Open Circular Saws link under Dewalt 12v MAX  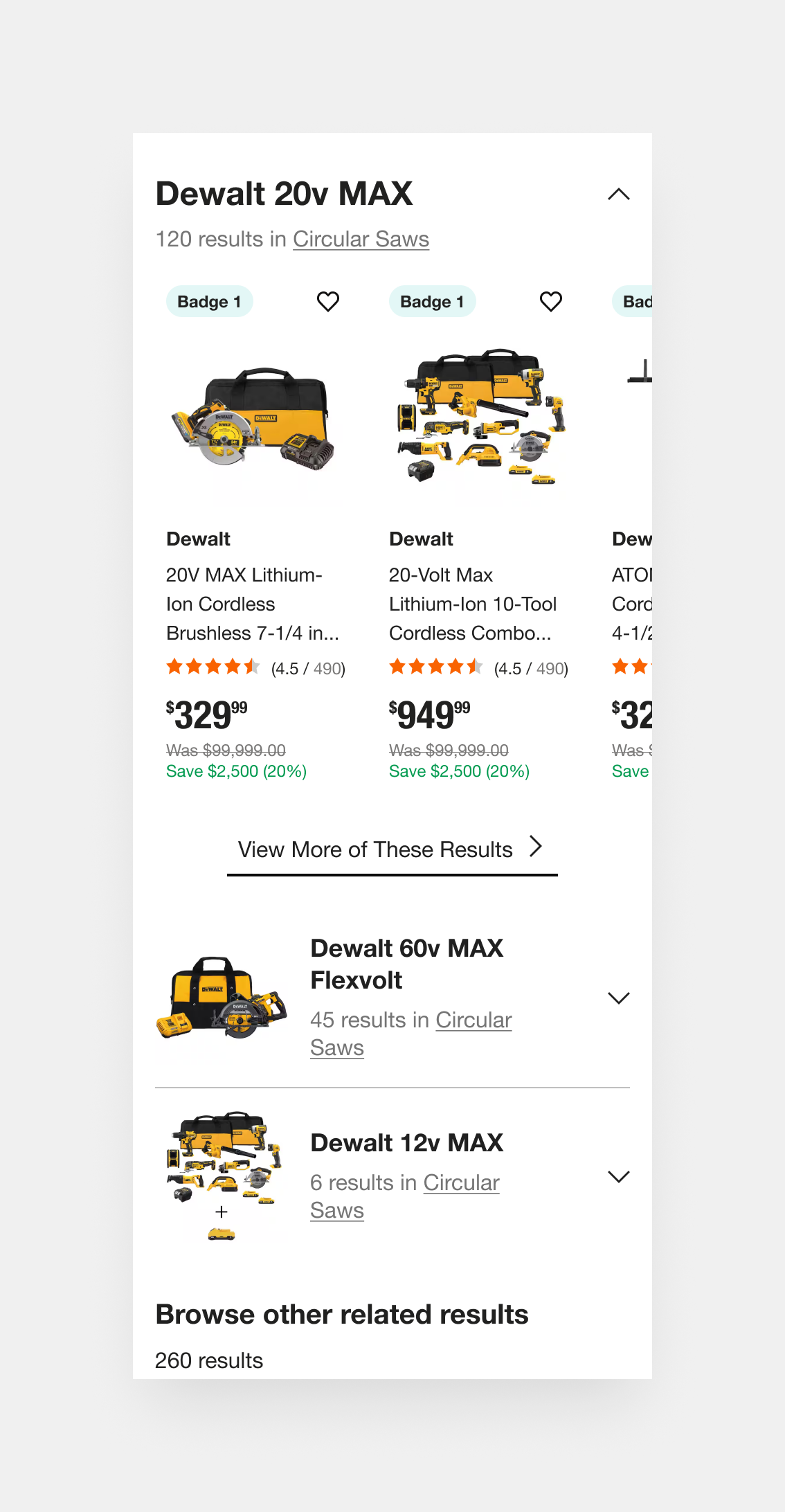pyautogui.click(x=461, y=1183)
